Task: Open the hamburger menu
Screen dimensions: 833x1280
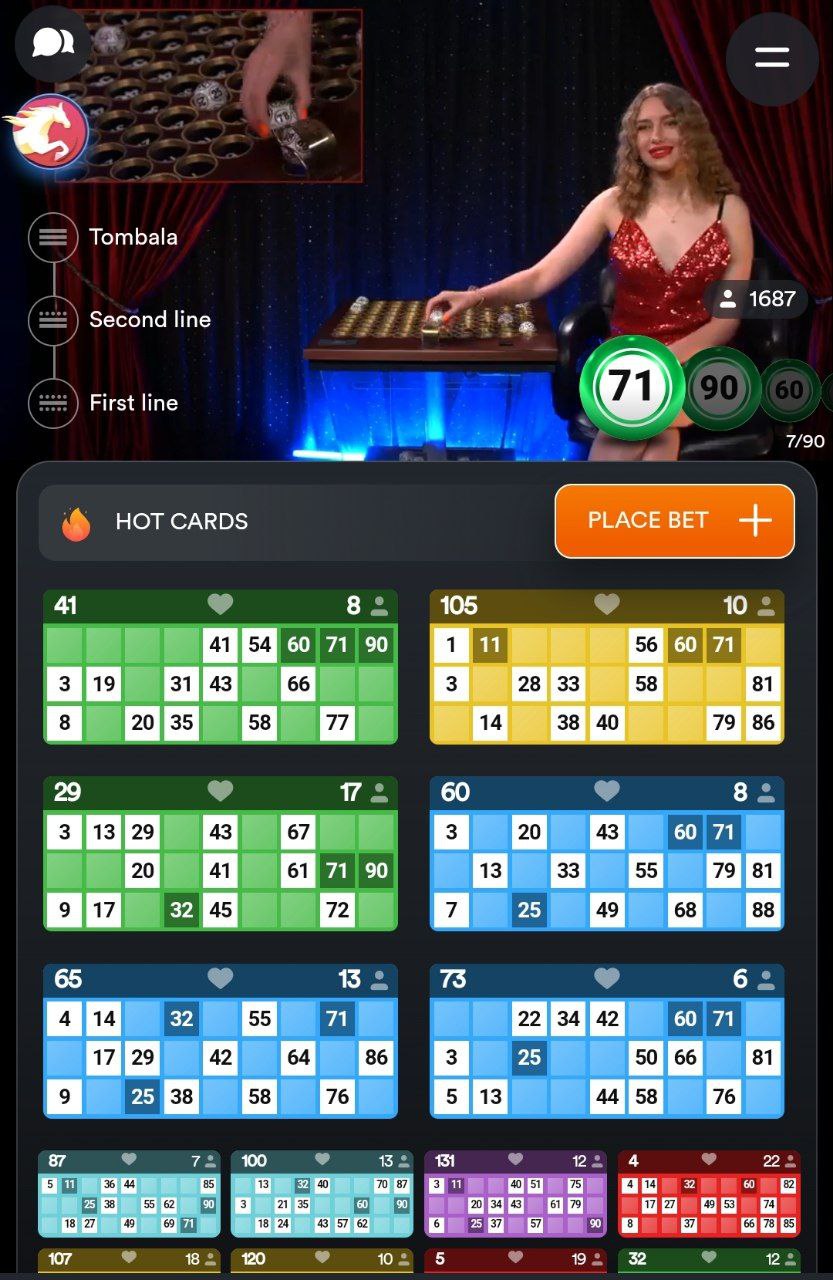Action: [x=772, y=57]
